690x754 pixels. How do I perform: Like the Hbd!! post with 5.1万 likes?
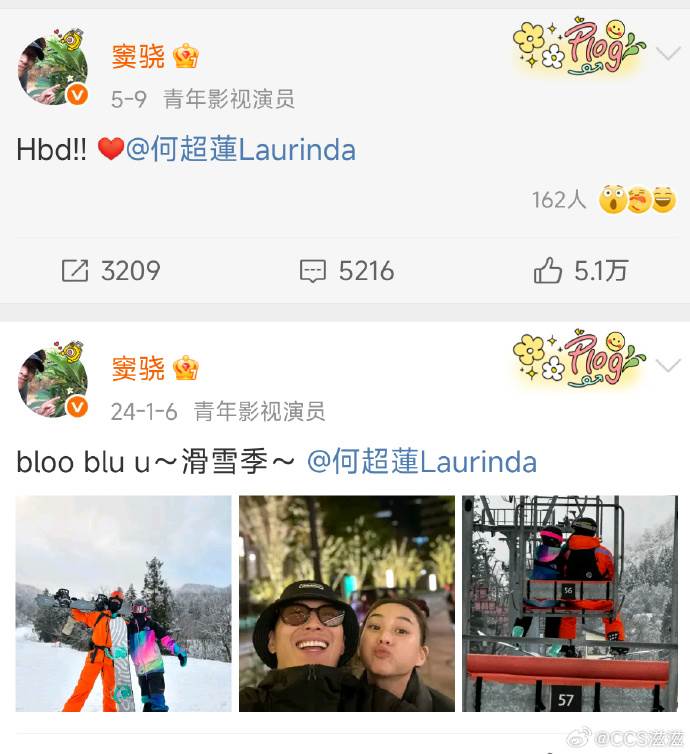tap(580, 271)
